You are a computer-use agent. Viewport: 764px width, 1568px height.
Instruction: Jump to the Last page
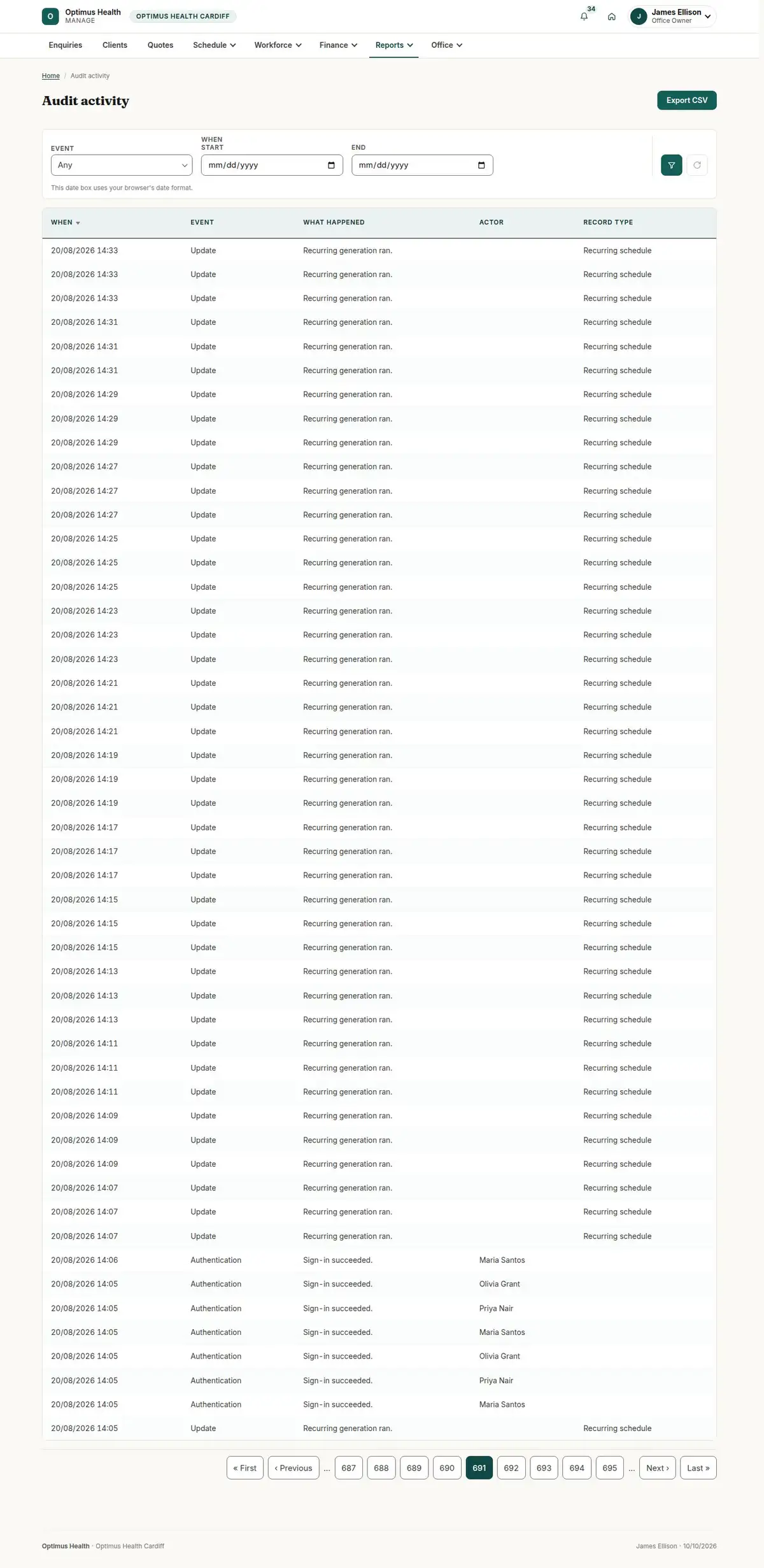point(698,1467)
